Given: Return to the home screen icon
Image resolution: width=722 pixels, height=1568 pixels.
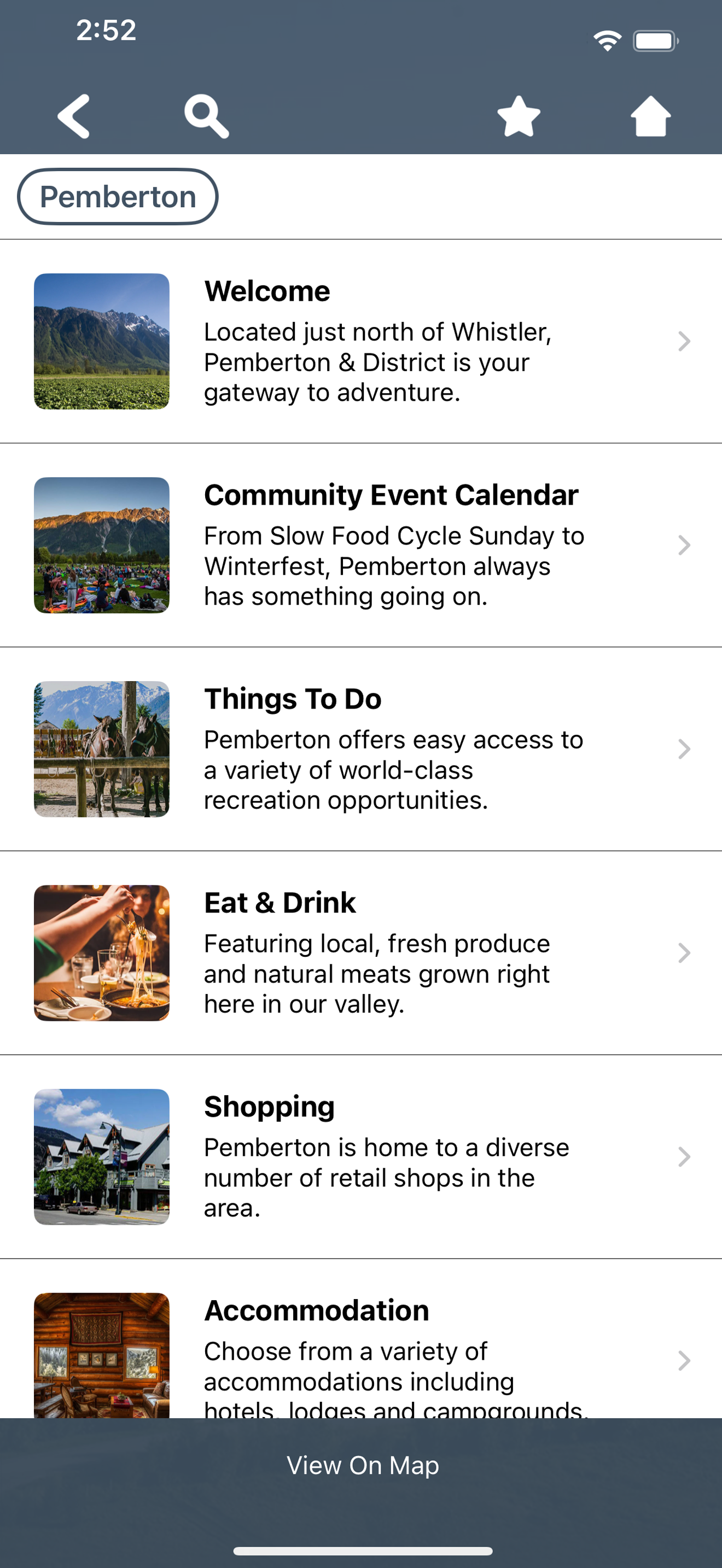Looking at the screenshot, I should [x=651, y=116].
